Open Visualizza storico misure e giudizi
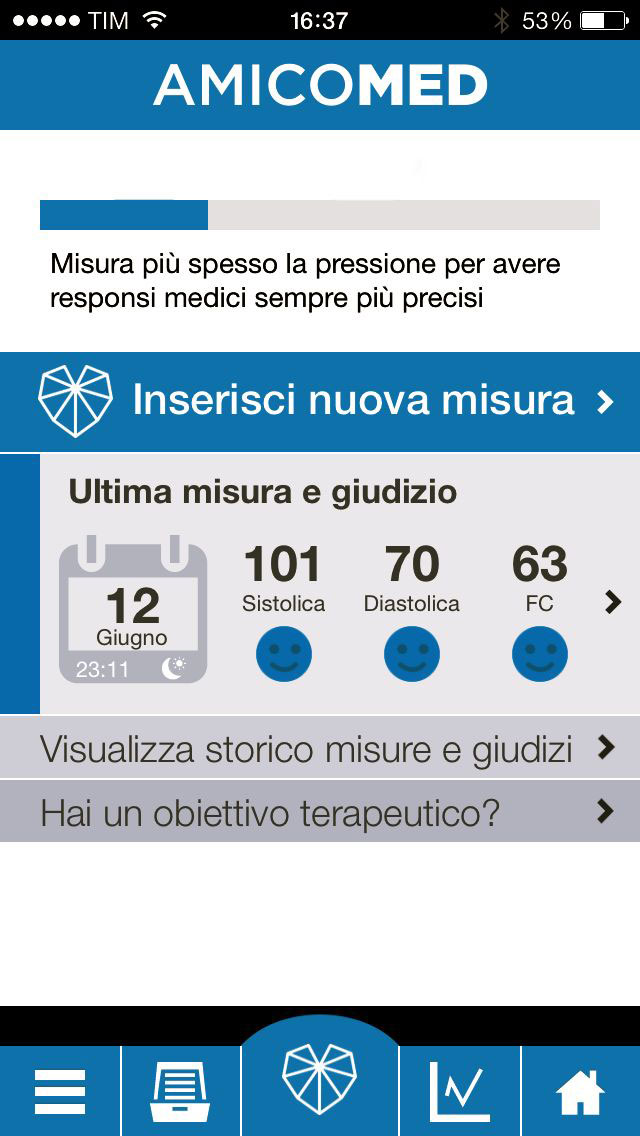This screenshot has height=1136, width=640. pos(320,748)
